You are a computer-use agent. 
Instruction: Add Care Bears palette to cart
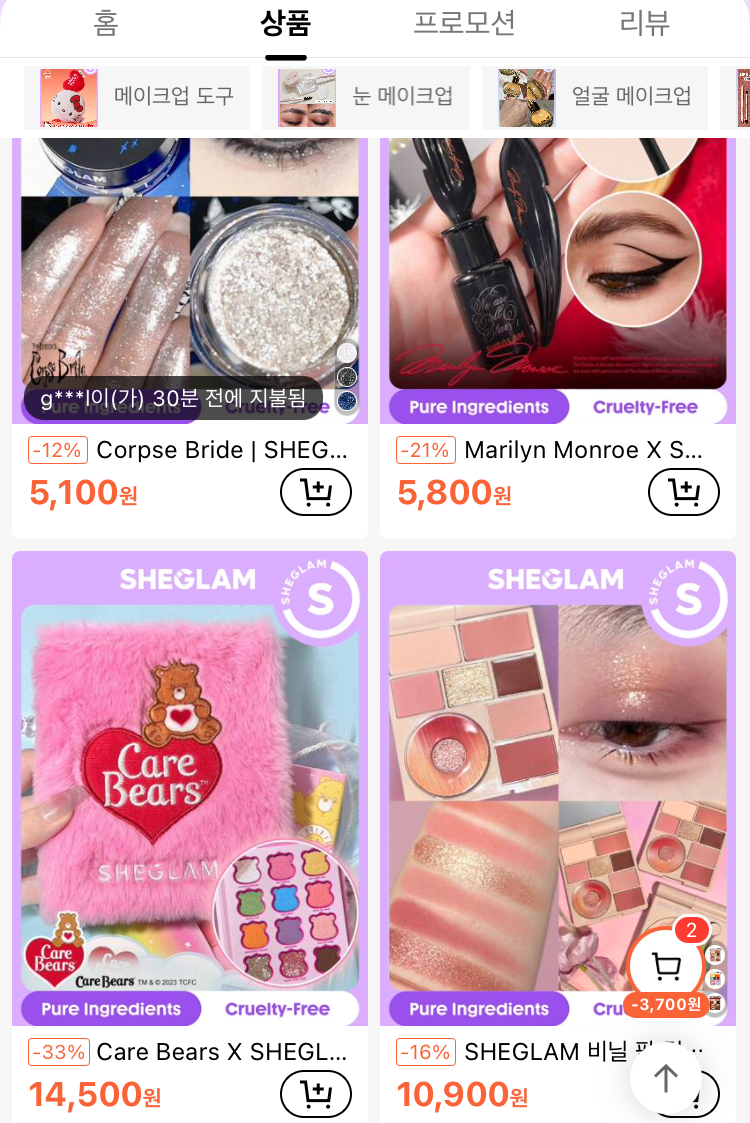coord(316,1094)
